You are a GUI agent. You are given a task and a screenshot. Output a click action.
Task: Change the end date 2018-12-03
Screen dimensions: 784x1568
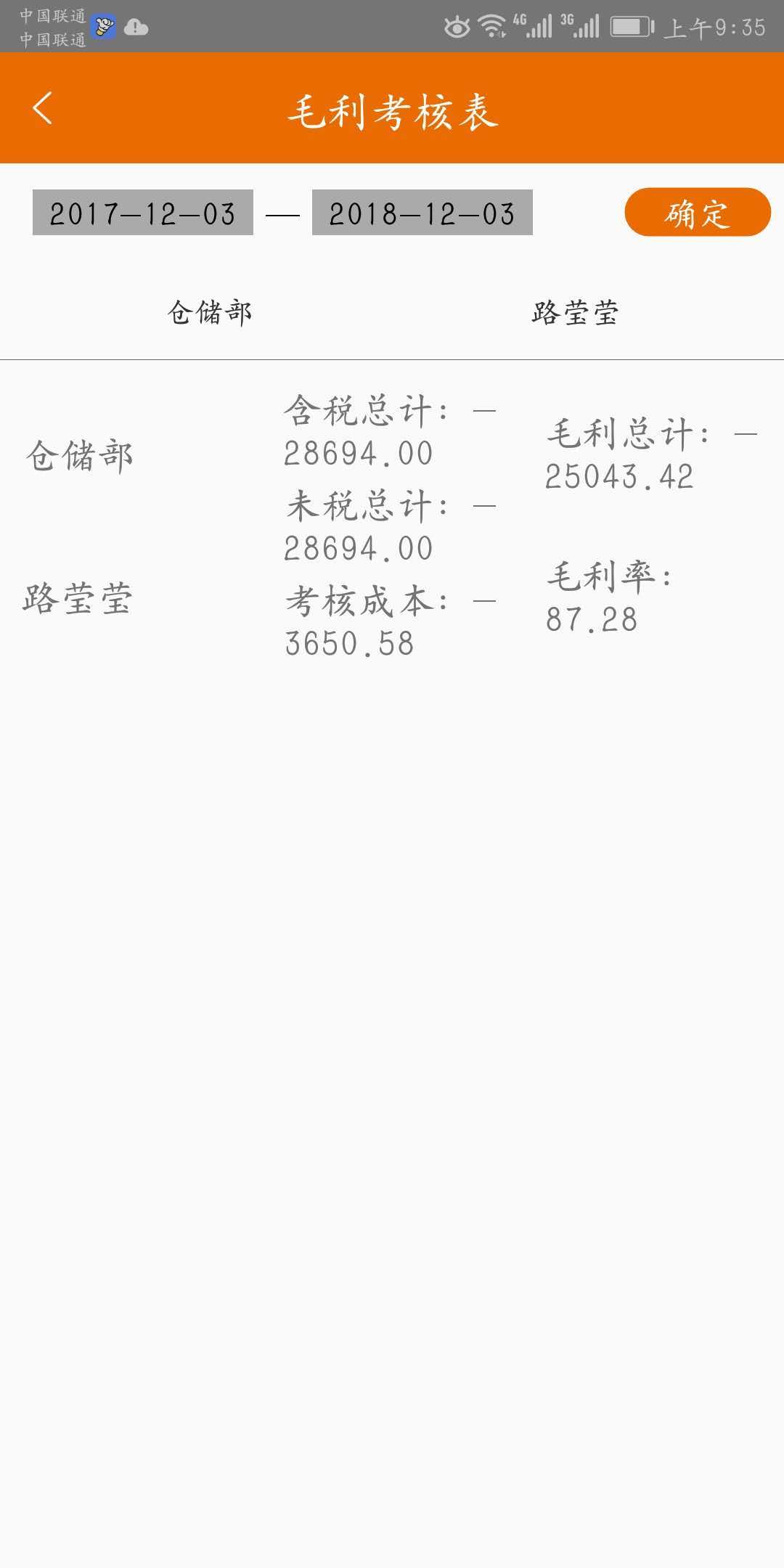(x=422, y=213)
